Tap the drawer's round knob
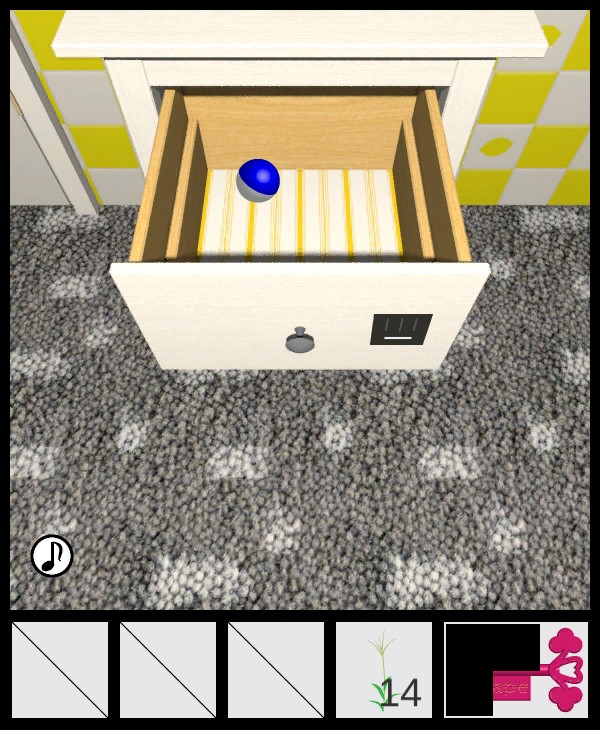 (299, 340)
